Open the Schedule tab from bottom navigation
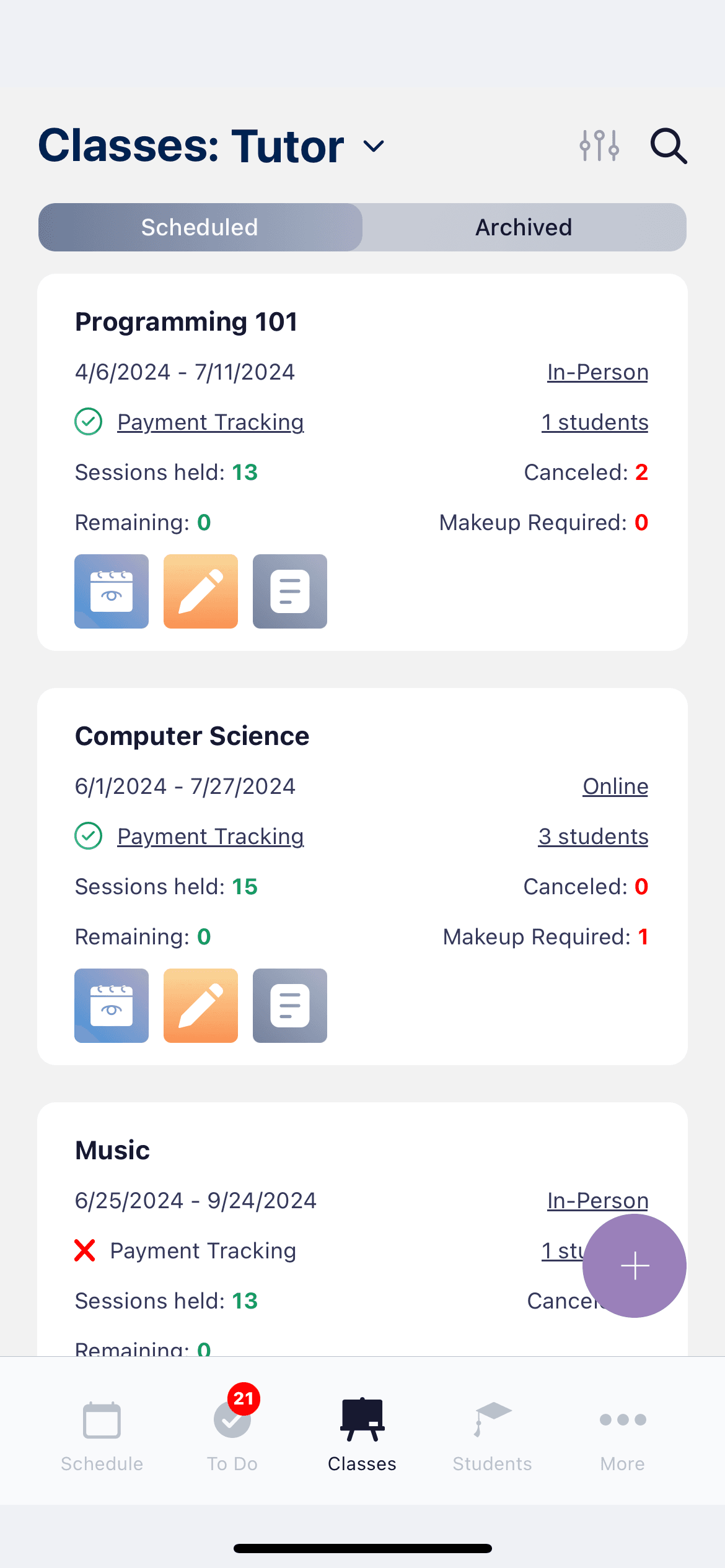725x1568 pixels. tap(101, 1437)
